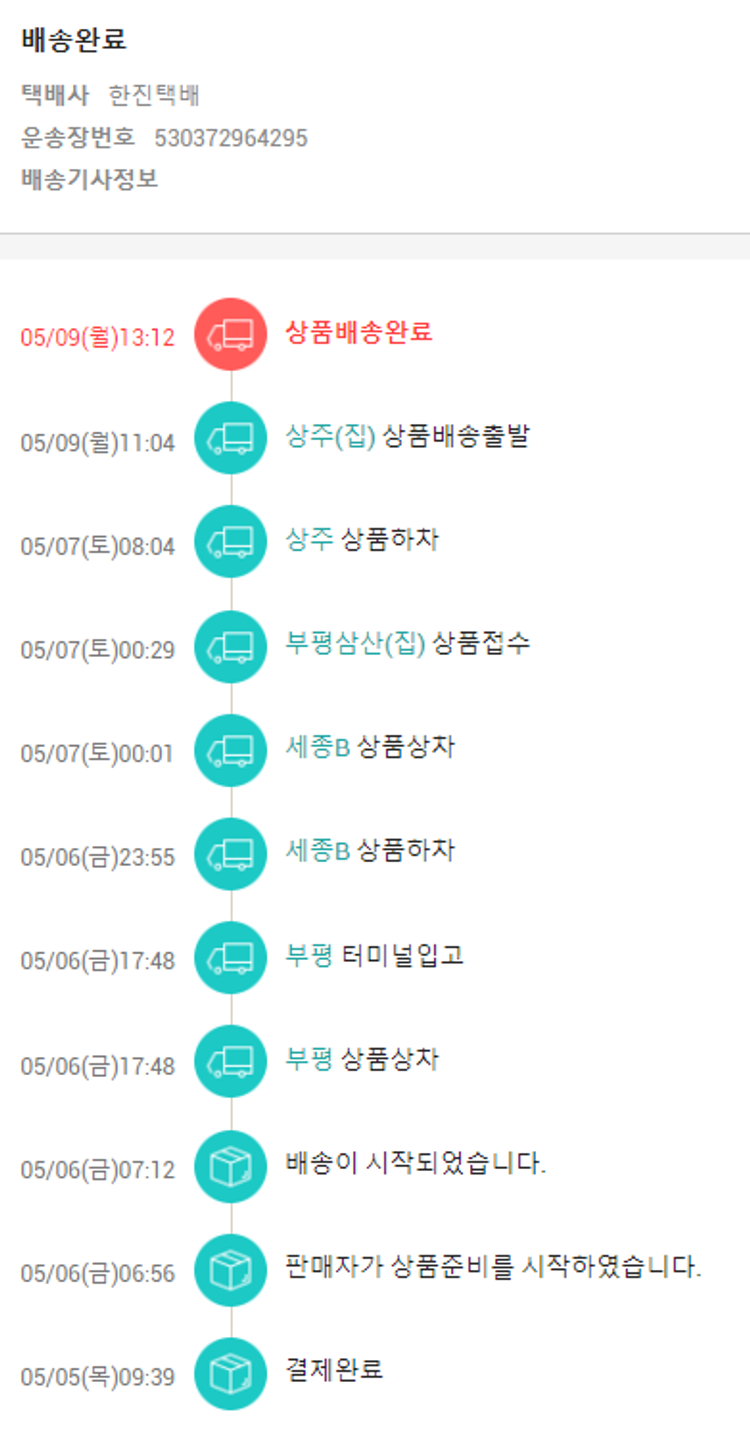Open 세종B location in 상품하차 row

tap(317, 852)
